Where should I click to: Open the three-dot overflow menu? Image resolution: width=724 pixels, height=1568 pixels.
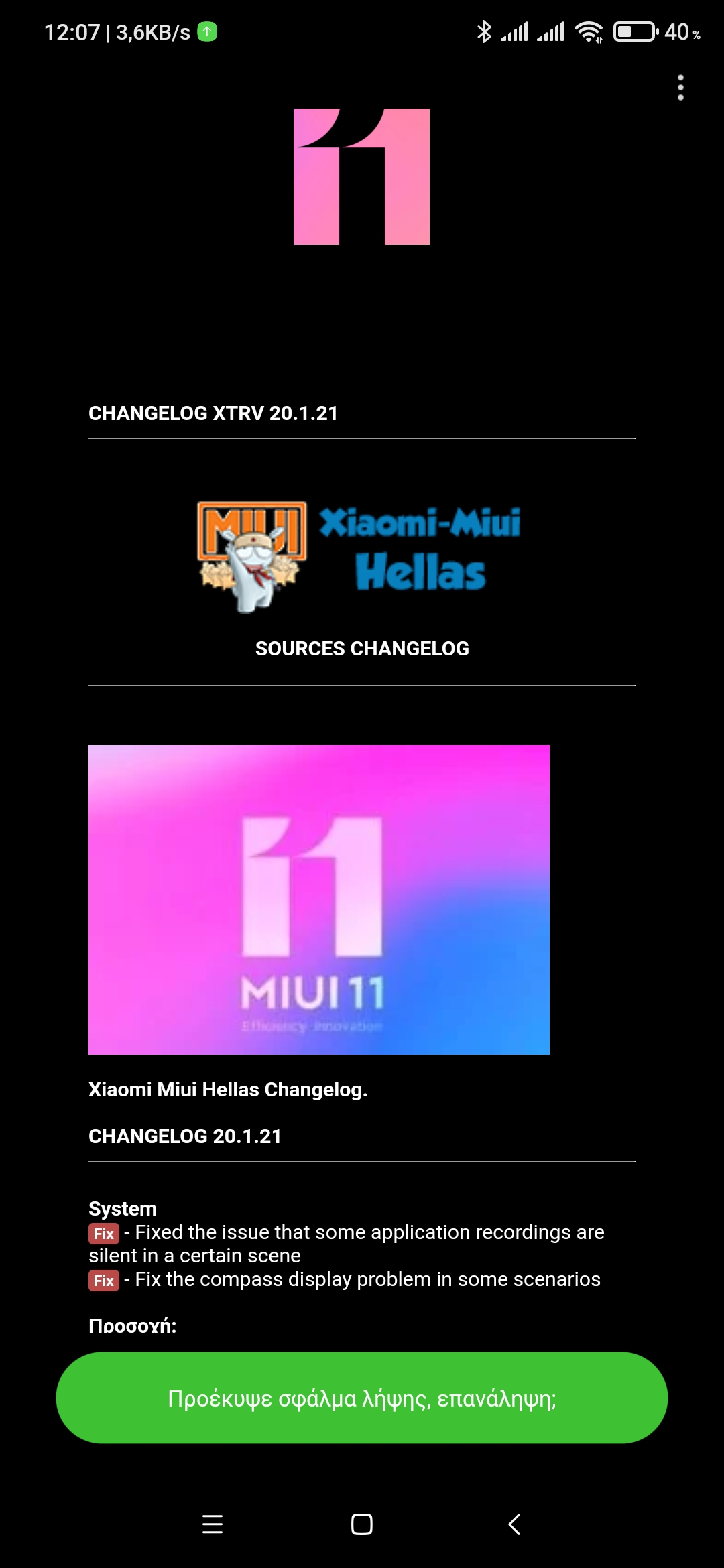[680, 88]
